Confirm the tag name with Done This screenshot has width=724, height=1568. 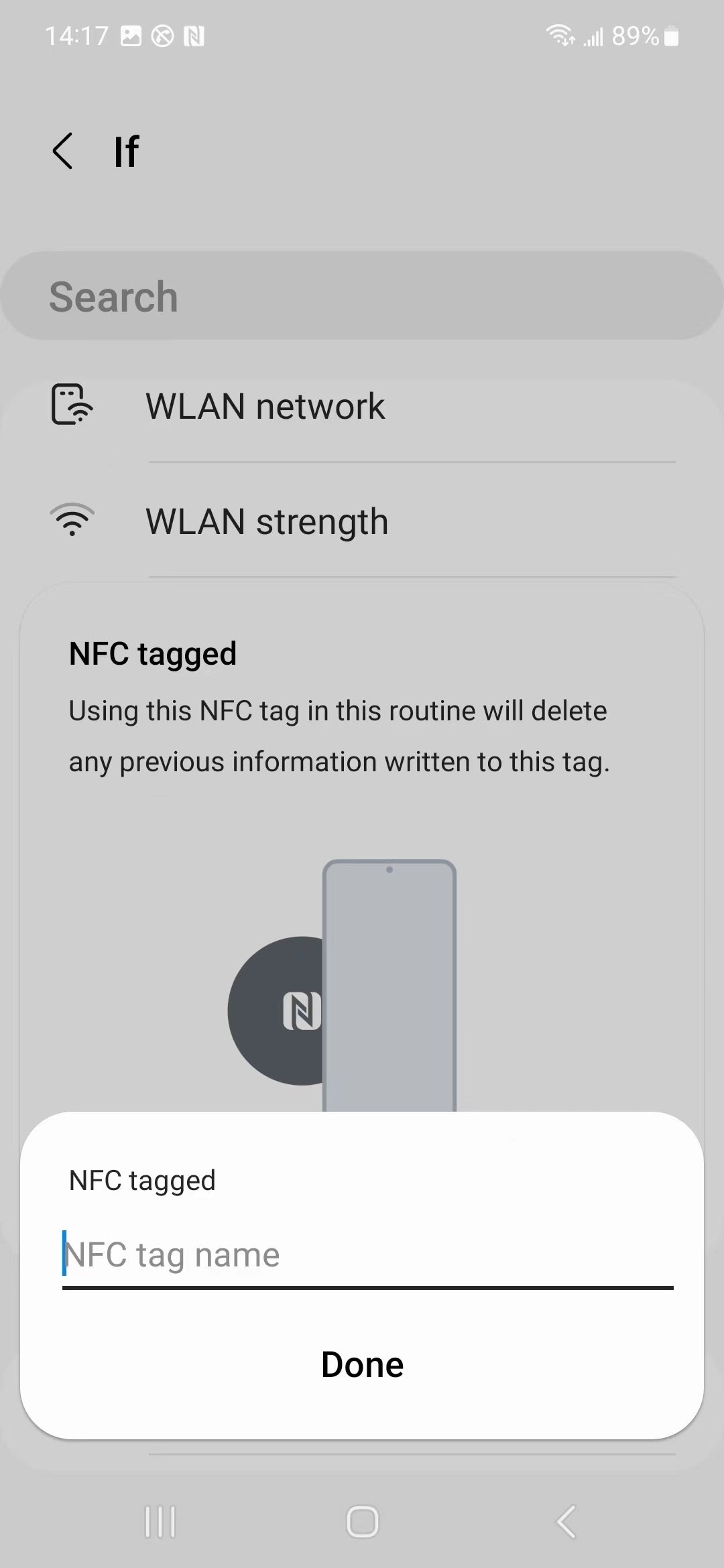362,1364
